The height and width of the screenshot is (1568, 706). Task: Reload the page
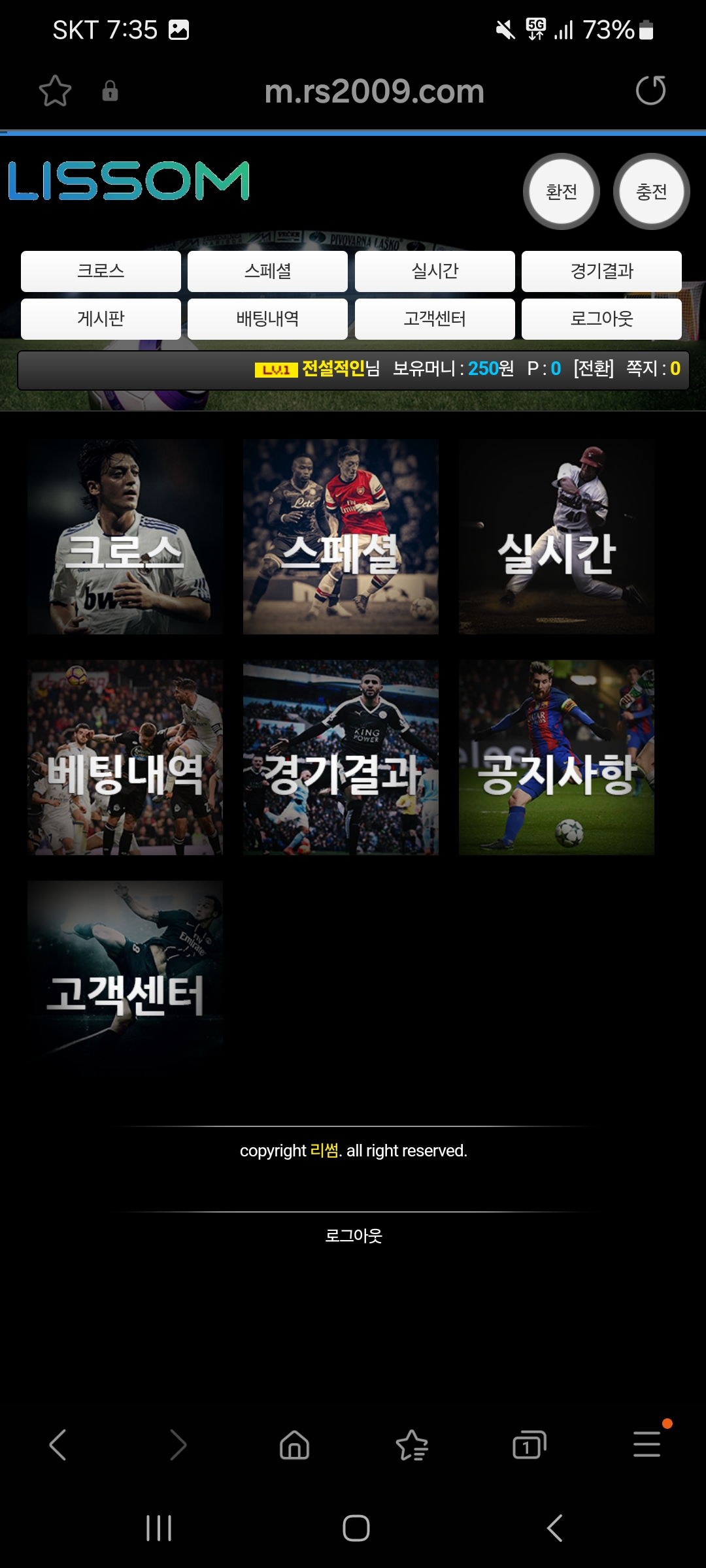click(650, 90)
